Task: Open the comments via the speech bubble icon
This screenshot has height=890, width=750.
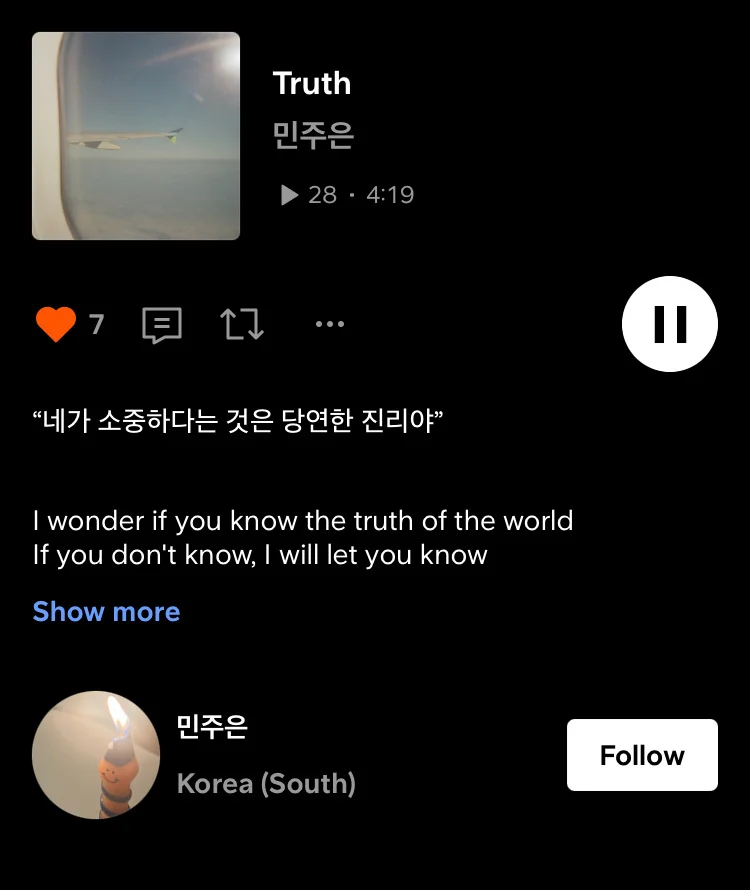Action: (x=161, y=323)
